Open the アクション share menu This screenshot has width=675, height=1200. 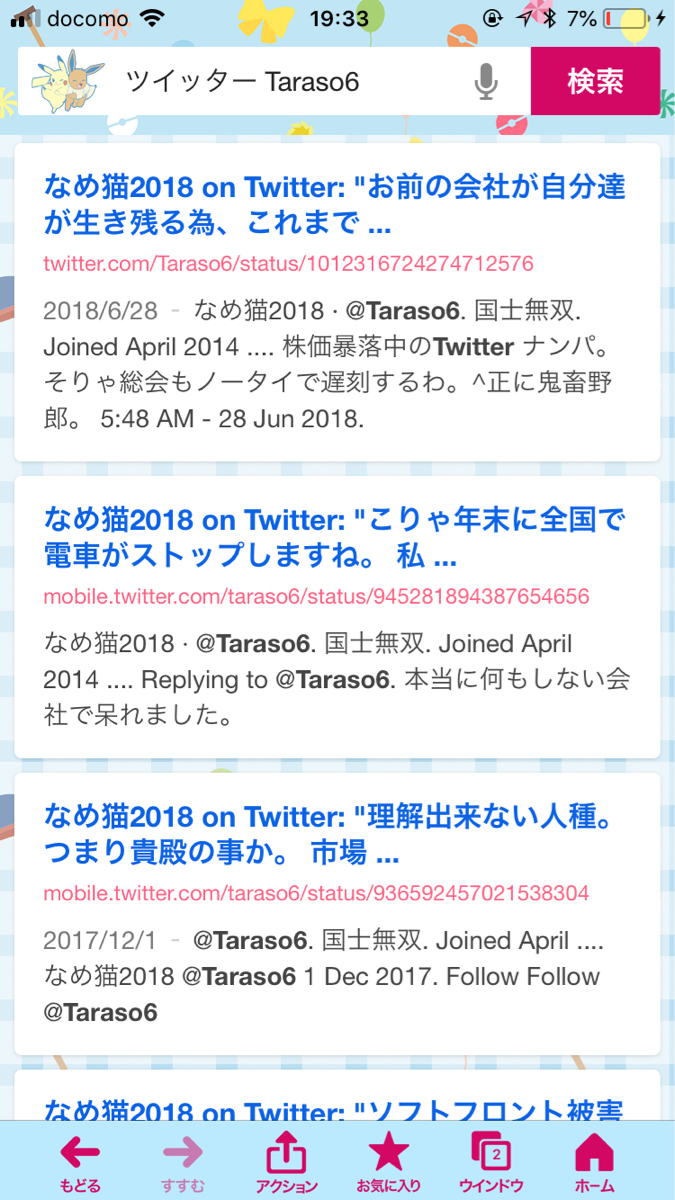tap(286, 1160)
